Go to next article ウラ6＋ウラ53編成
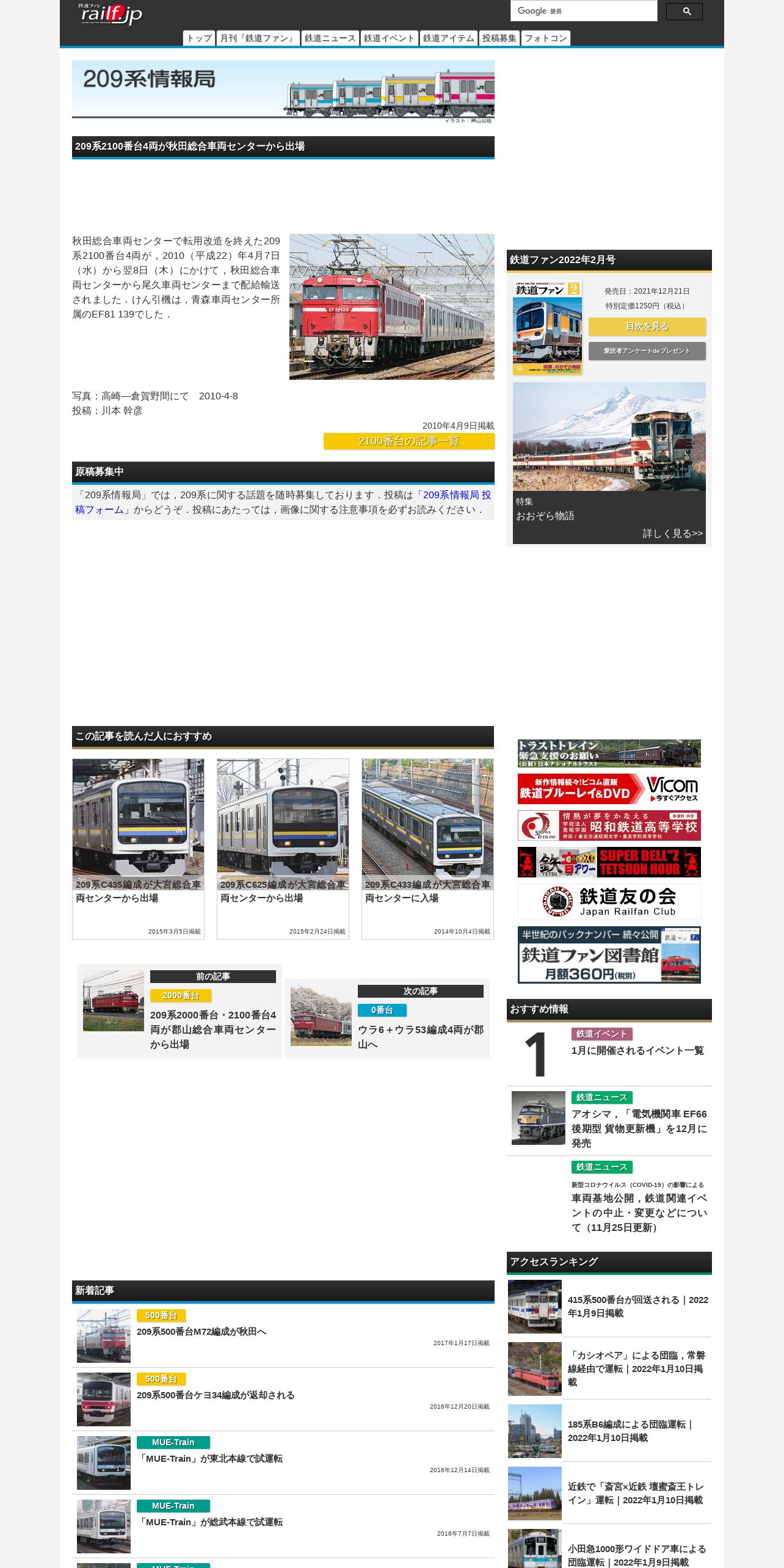This screenshot has height=1568, width=784. 387,1018
